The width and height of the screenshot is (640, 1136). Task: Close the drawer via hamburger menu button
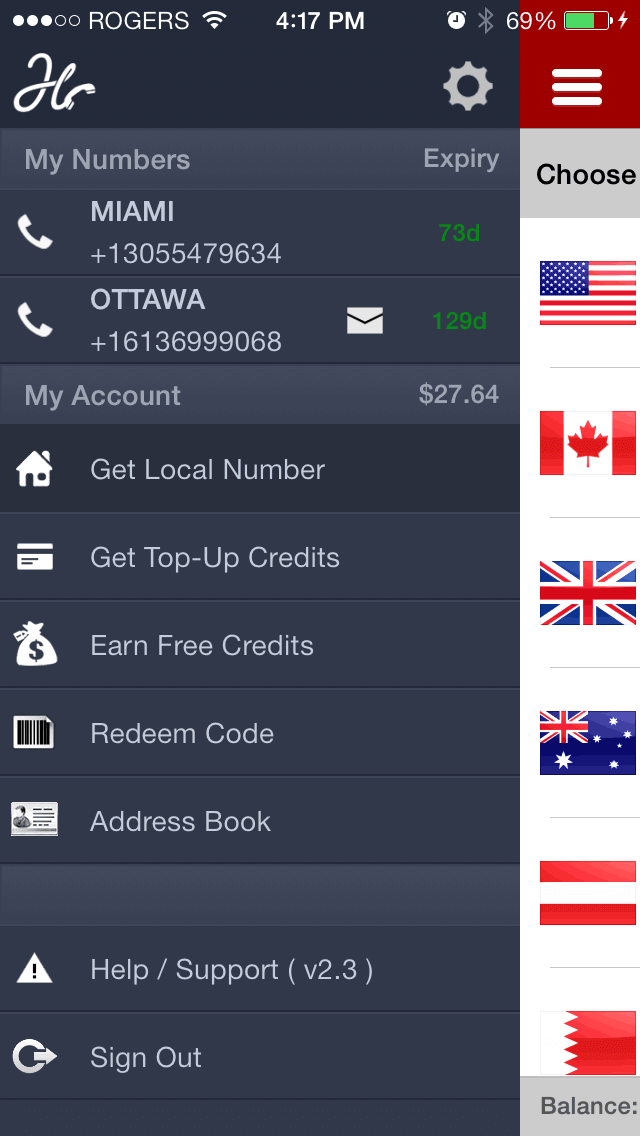coord(577,87)
